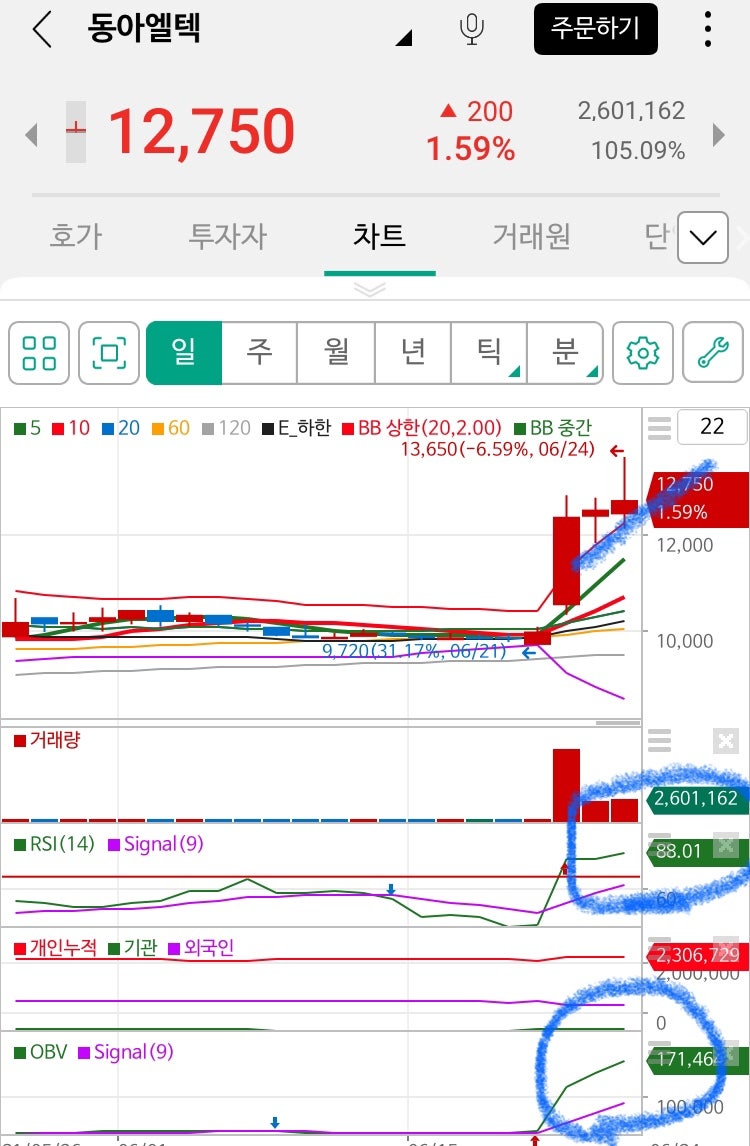
Task: Open the 틱 tick chart dropdown
Action: pyautogui.click(x=489, y=352)
